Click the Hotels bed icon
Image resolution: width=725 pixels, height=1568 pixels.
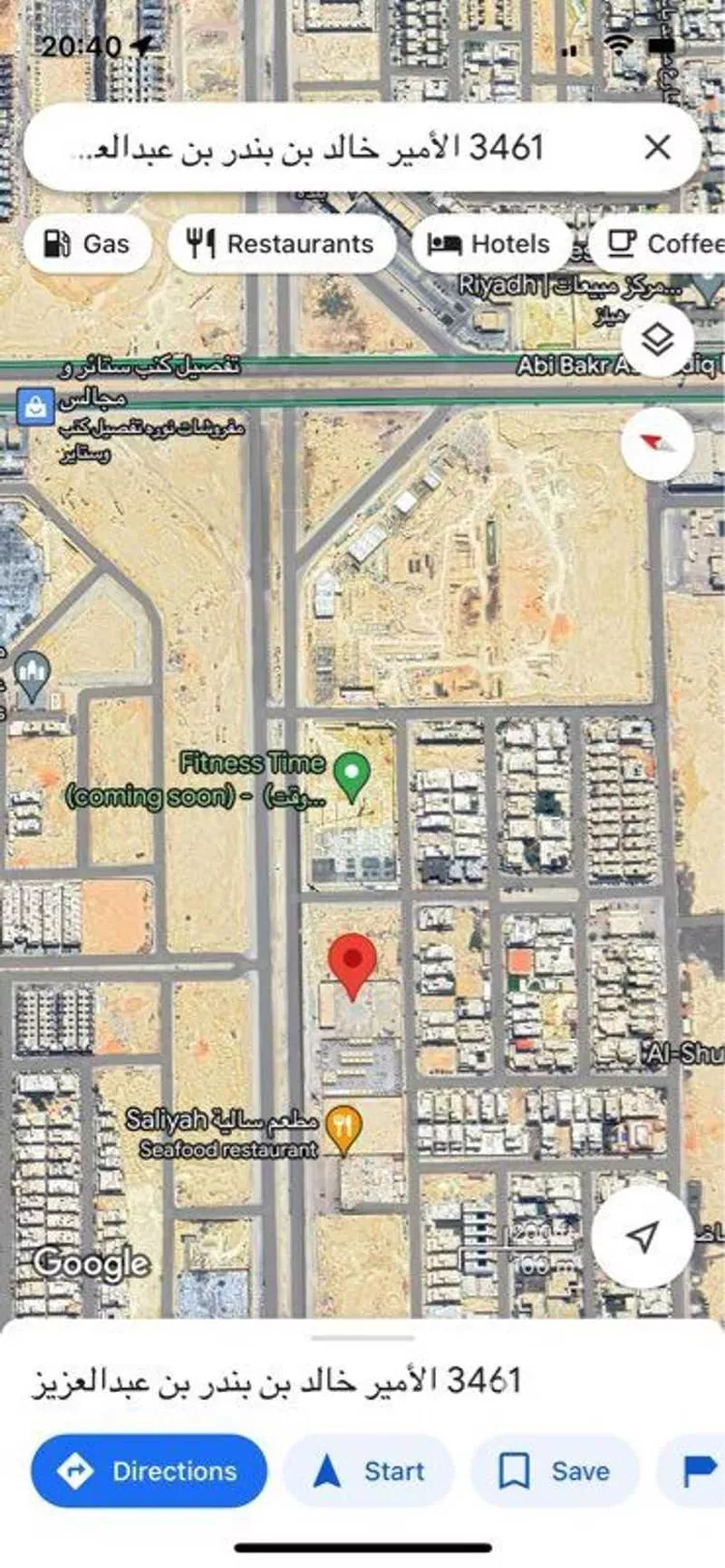point(448,243)
